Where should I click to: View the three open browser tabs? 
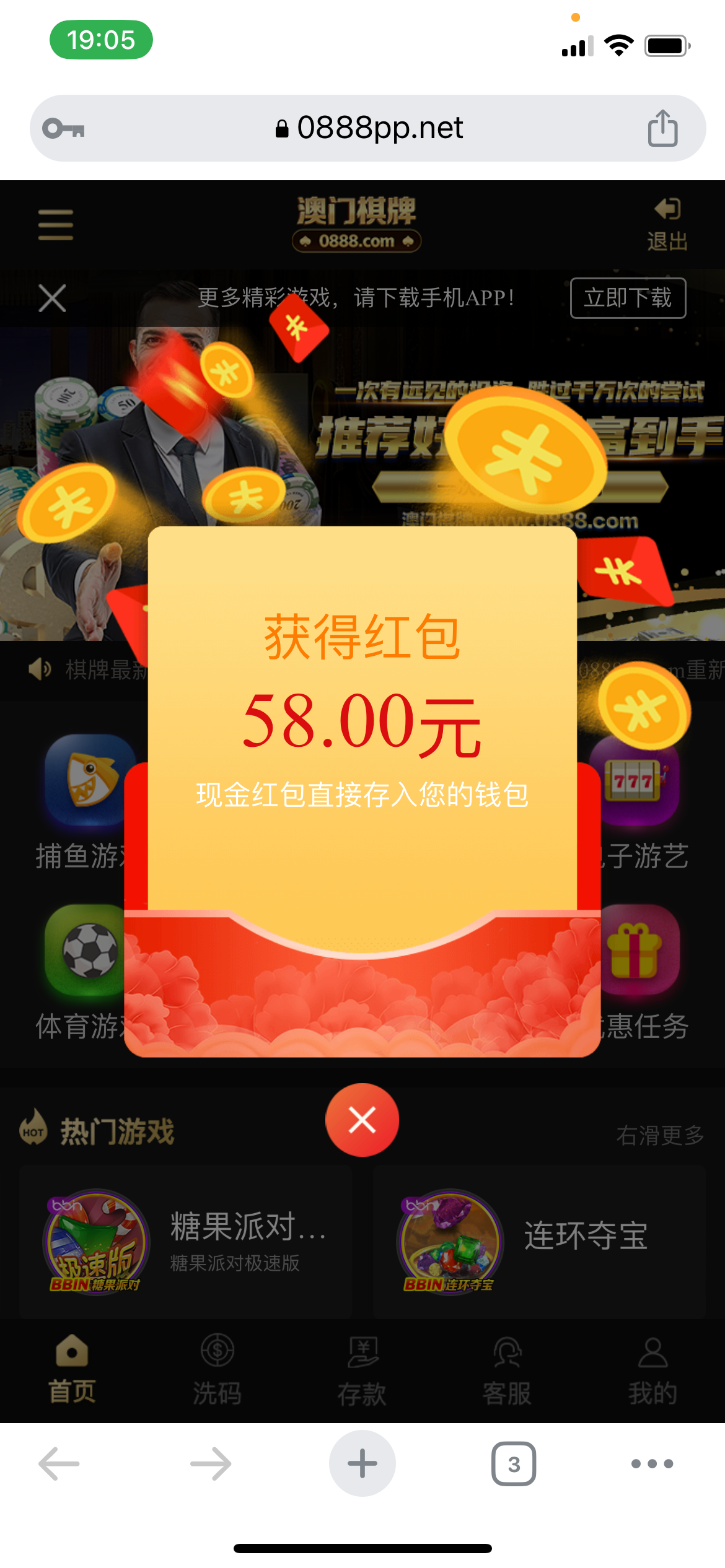coord(514,1464)
